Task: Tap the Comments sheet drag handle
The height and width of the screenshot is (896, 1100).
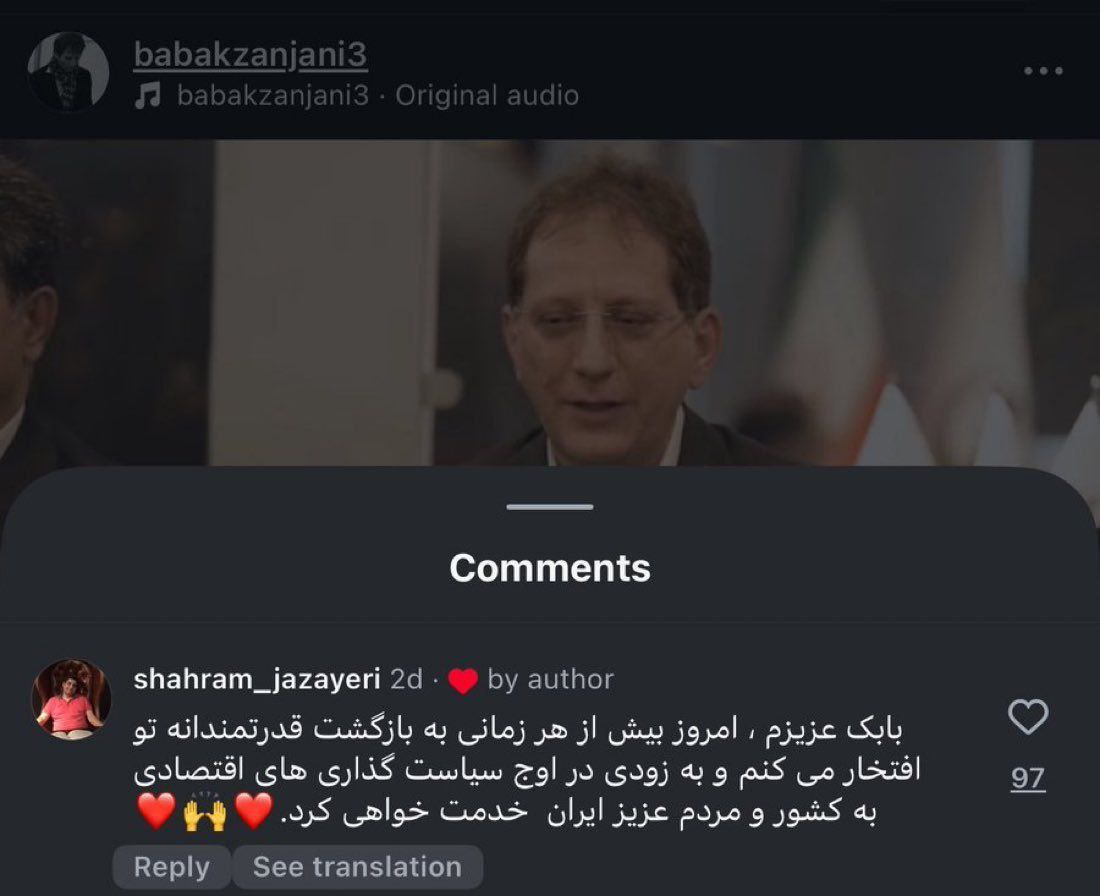Action: point(549,507)
